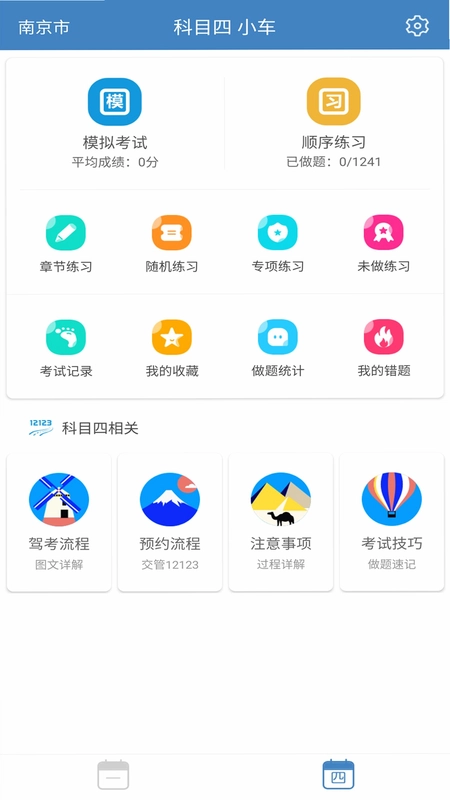Screen dimensions: 450x800
Task: Open the 驾考流程 card
Action: [x=59, y=522]
